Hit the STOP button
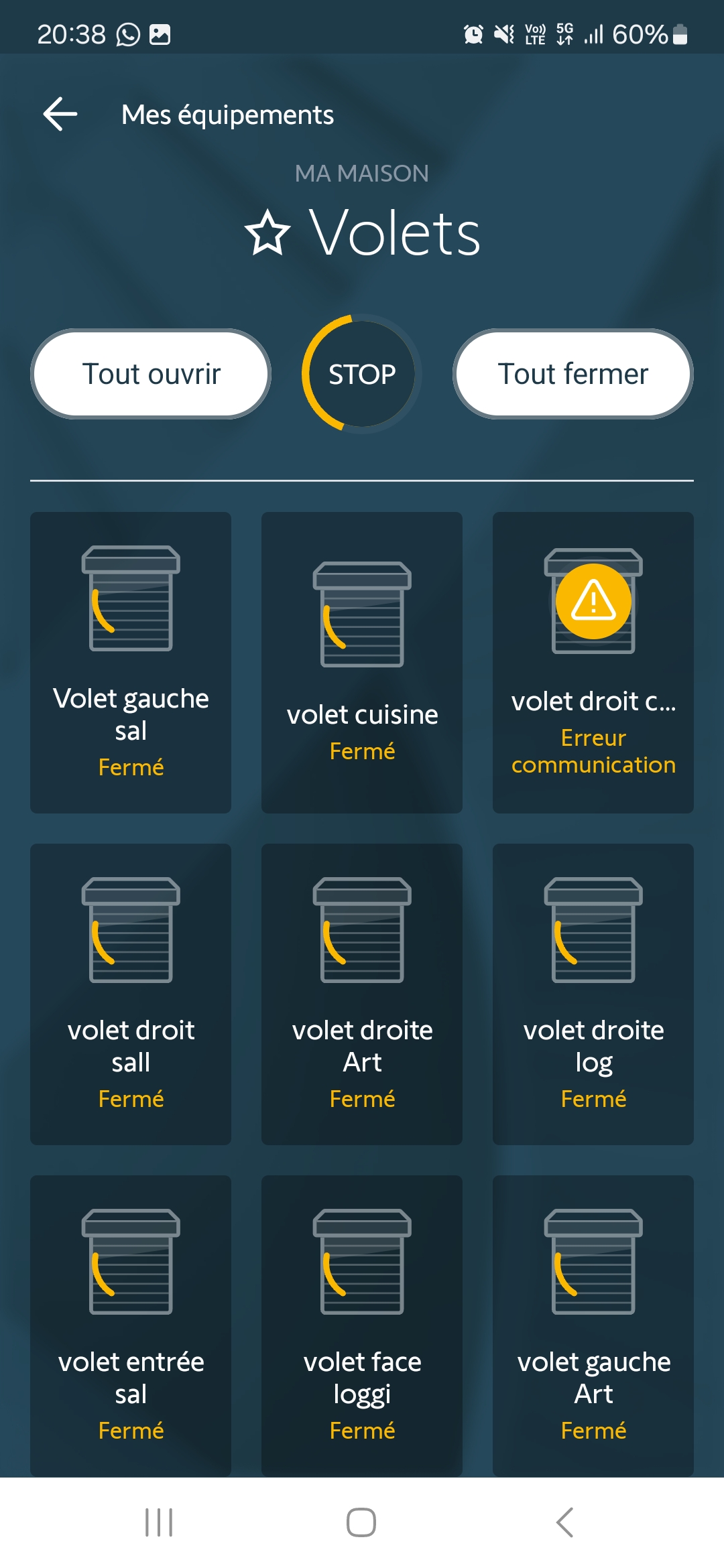Image resolution: width=724 pixels, height=1568 pixels. coord(362,374)
